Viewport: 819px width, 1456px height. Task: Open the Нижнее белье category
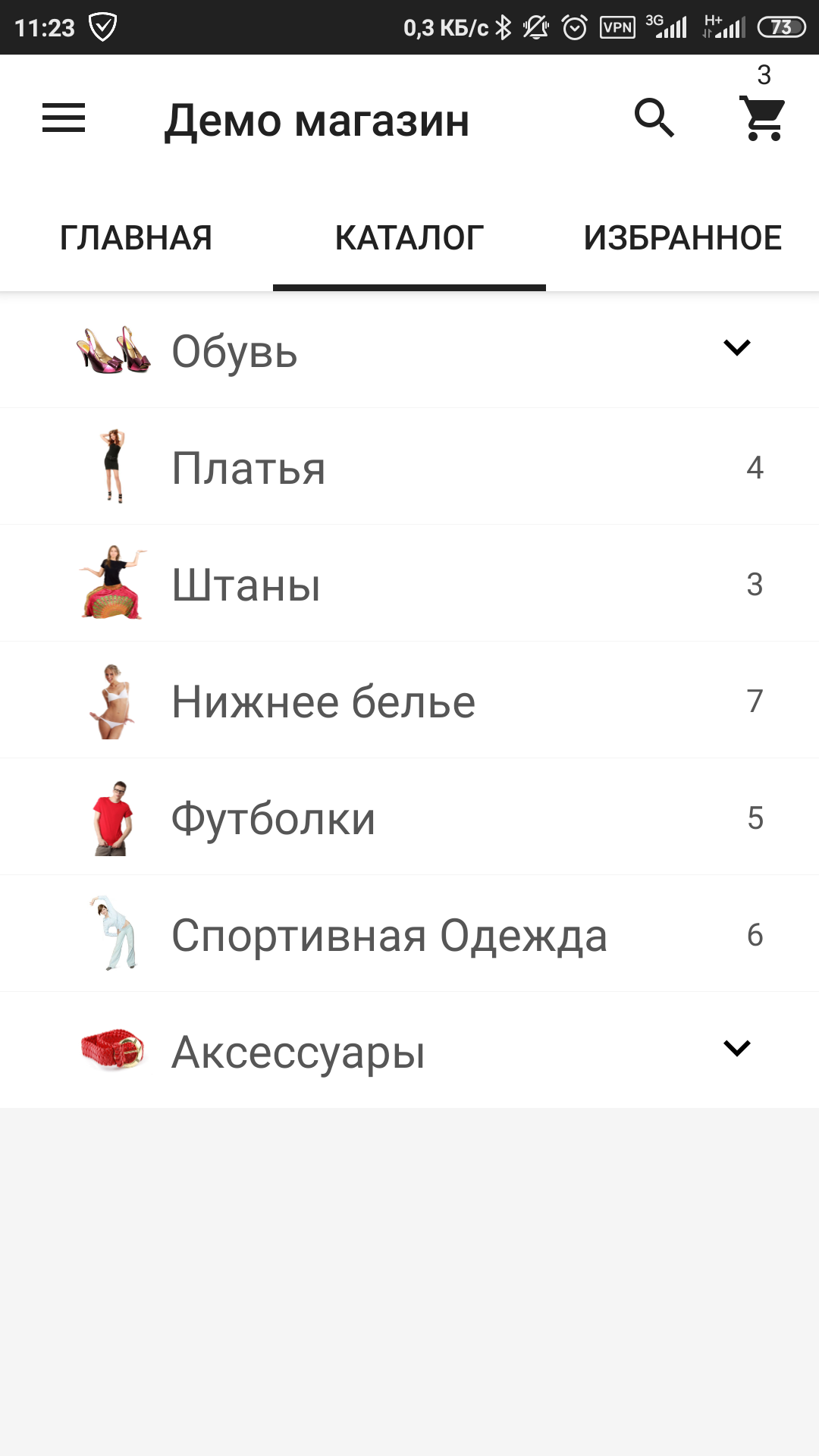409,701
